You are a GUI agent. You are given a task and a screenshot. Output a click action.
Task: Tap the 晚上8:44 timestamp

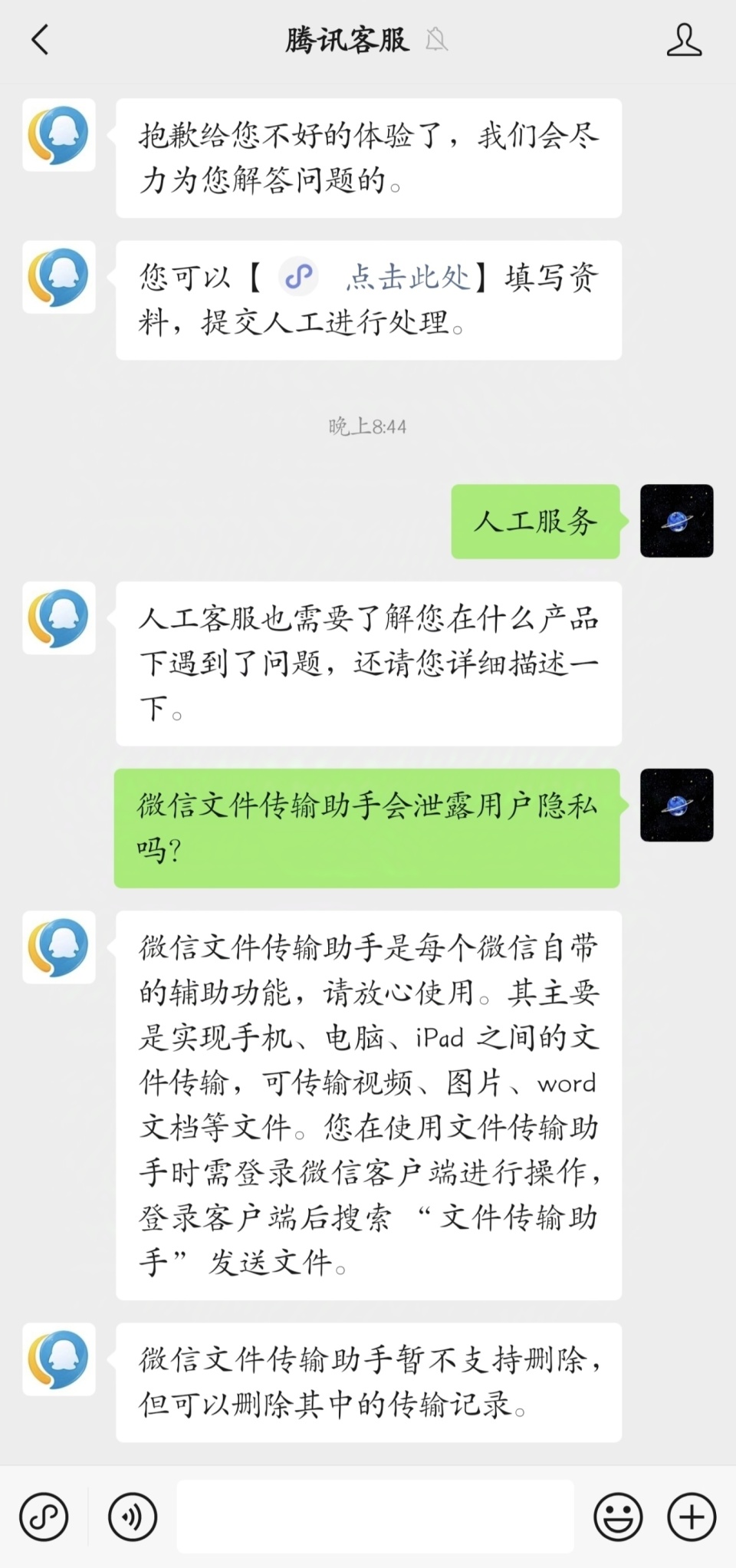[367, 427]
